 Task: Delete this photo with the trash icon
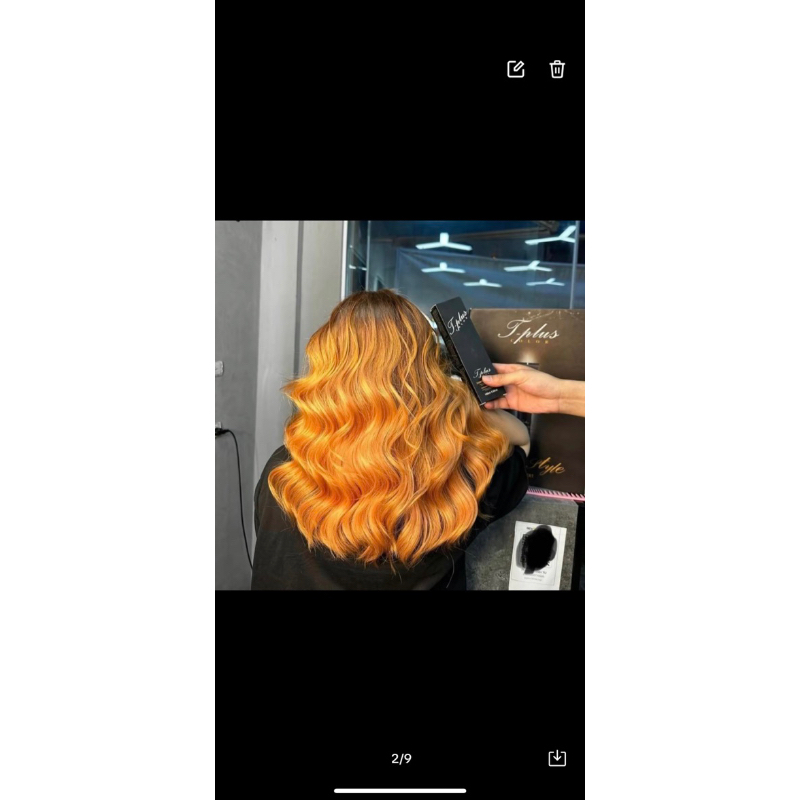coord(557,69)
